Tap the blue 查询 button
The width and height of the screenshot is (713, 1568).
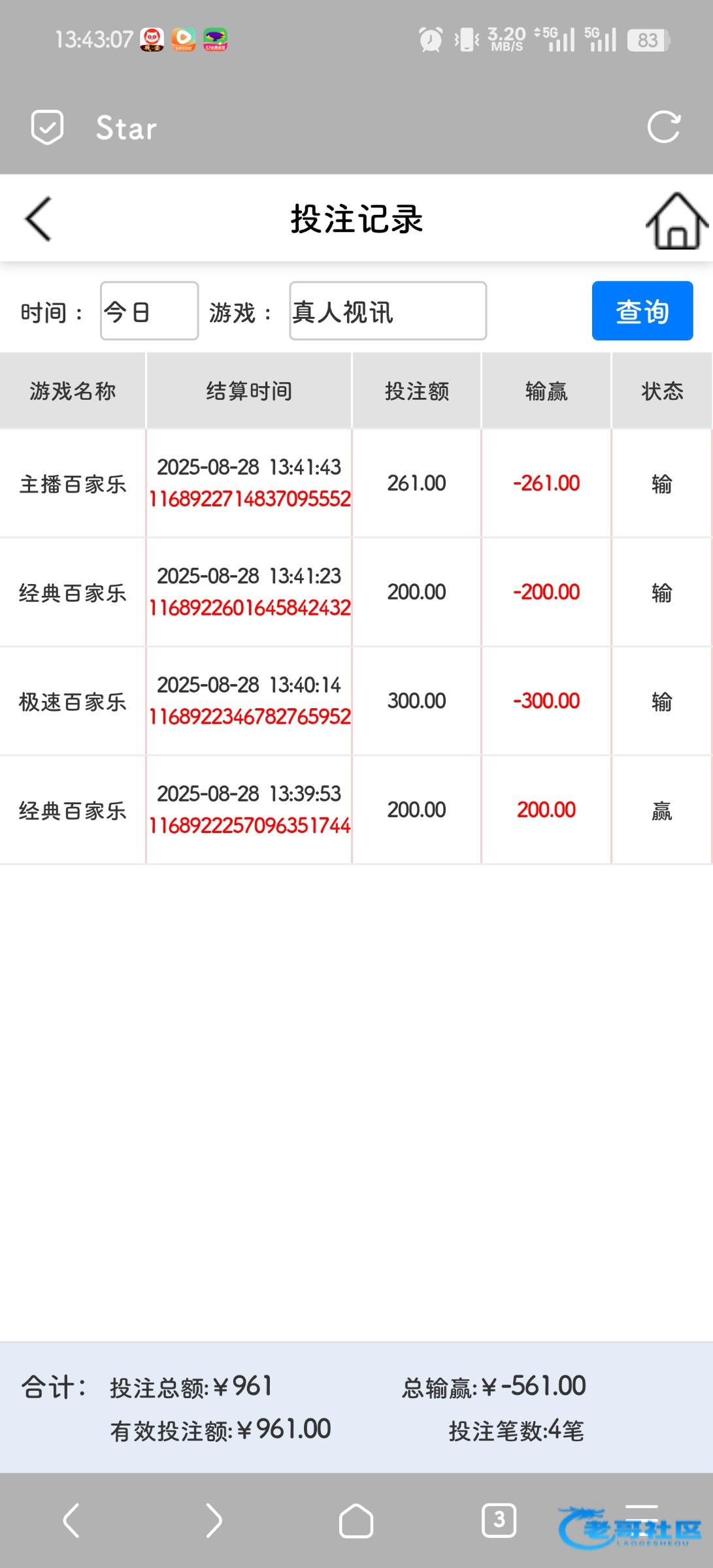pyautogui.click(x=642, y=311)
